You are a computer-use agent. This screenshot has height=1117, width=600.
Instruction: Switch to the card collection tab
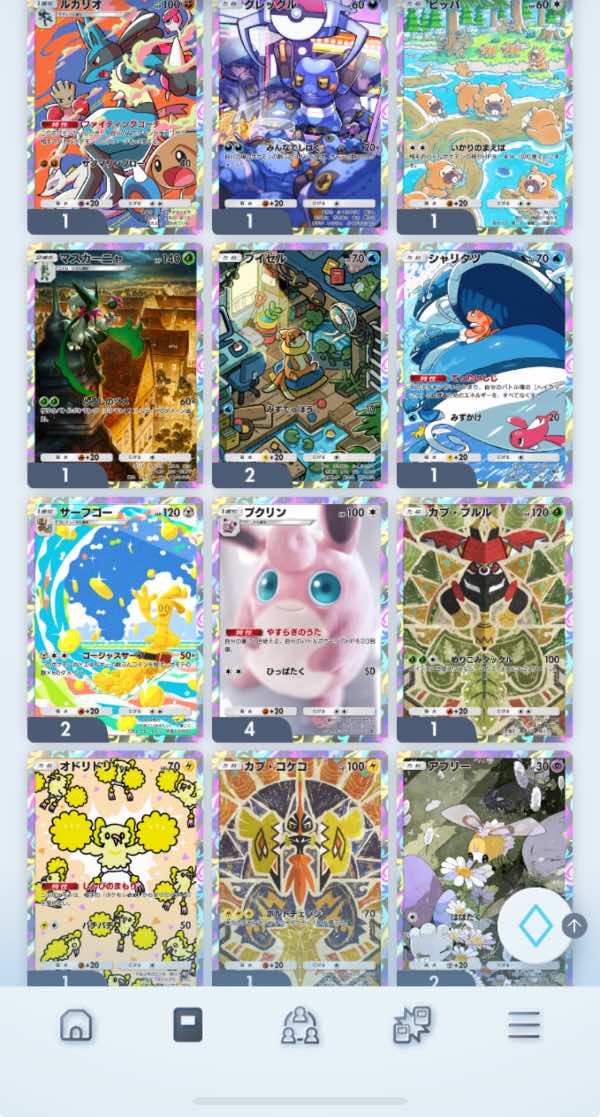click(188, 1025)
